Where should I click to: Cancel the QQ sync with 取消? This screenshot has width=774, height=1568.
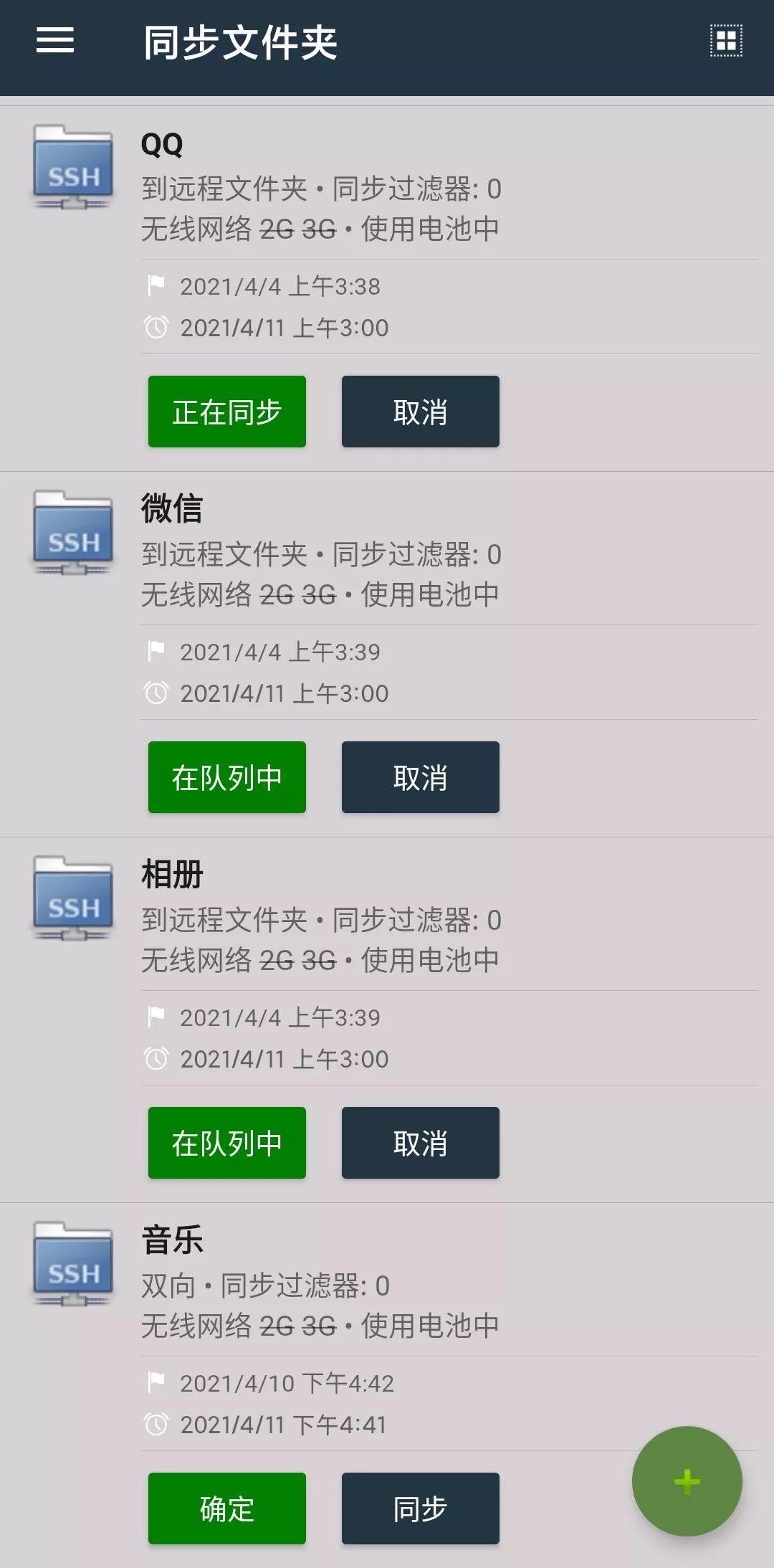click(420, 411)
